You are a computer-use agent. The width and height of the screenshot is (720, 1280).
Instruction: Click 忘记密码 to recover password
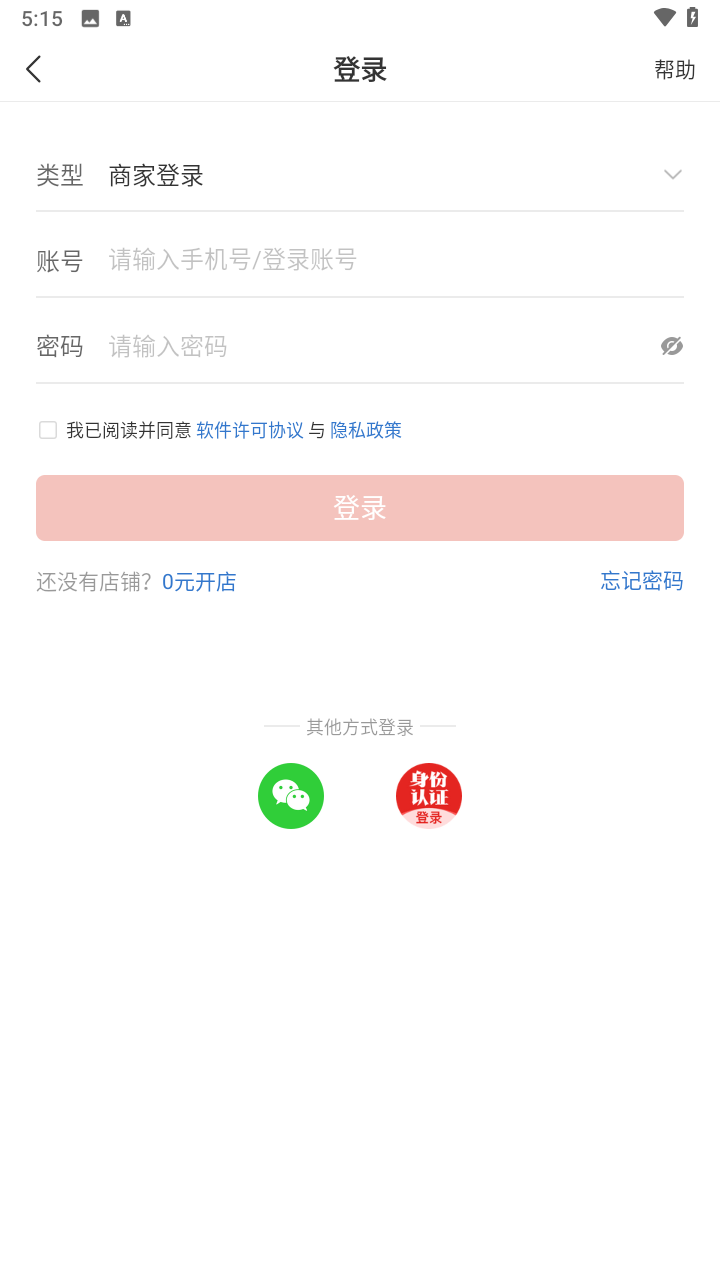point(641,581)
